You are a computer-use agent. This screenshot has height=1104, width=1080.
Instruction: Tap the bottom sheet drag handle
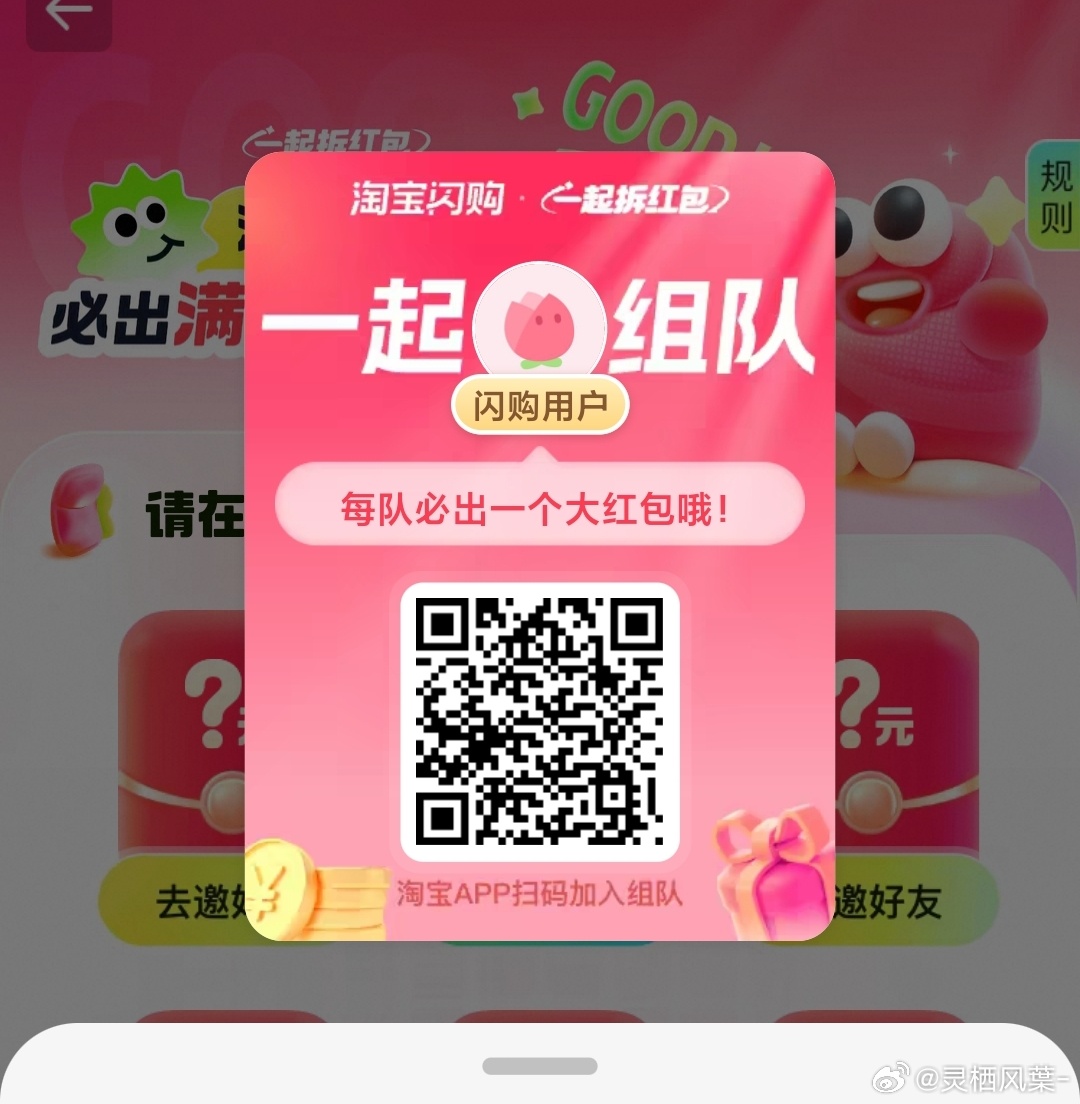[540, 1066]
